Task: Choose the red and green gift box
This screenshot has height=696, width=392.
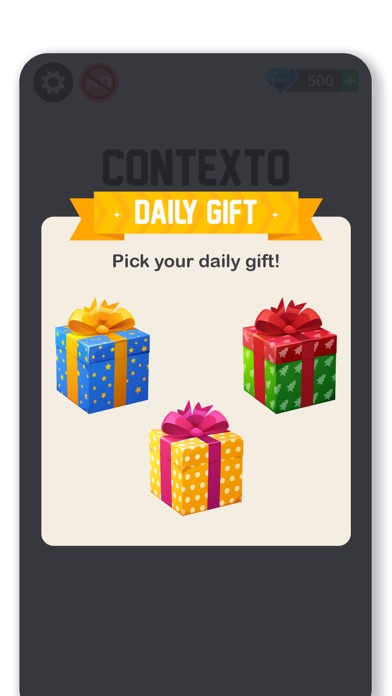Action: pos(289,356)
